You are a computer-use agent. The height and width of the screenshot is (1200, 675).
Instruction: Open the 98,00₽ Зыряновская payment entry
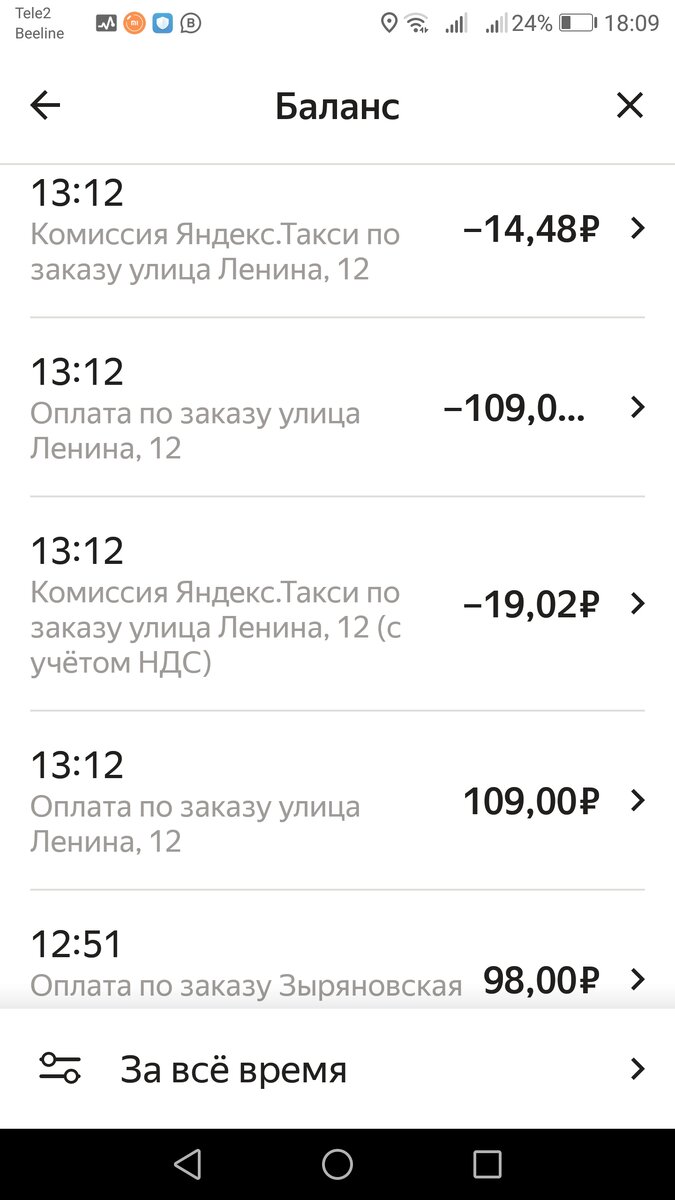tap(337, 970)
